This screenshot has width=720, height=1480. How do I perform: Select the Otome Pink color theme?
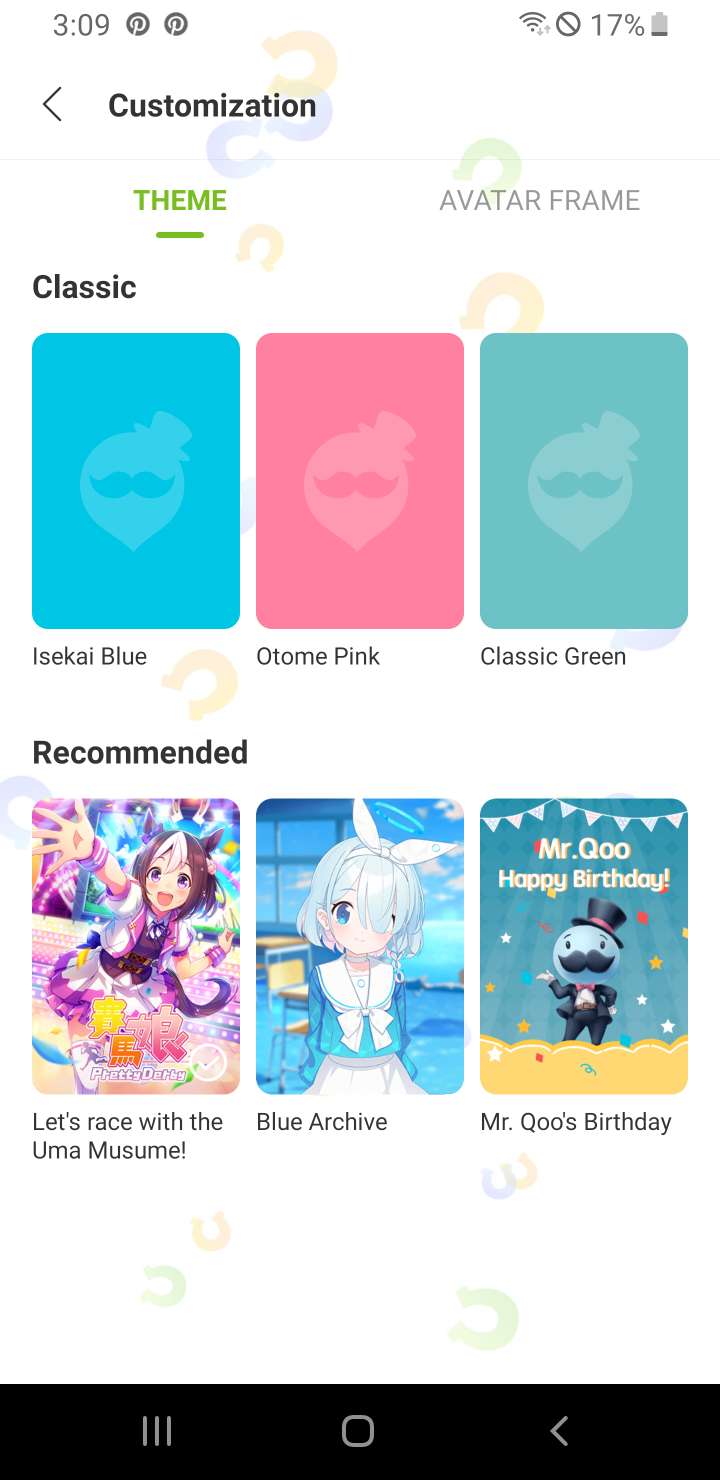pos(359,480)
